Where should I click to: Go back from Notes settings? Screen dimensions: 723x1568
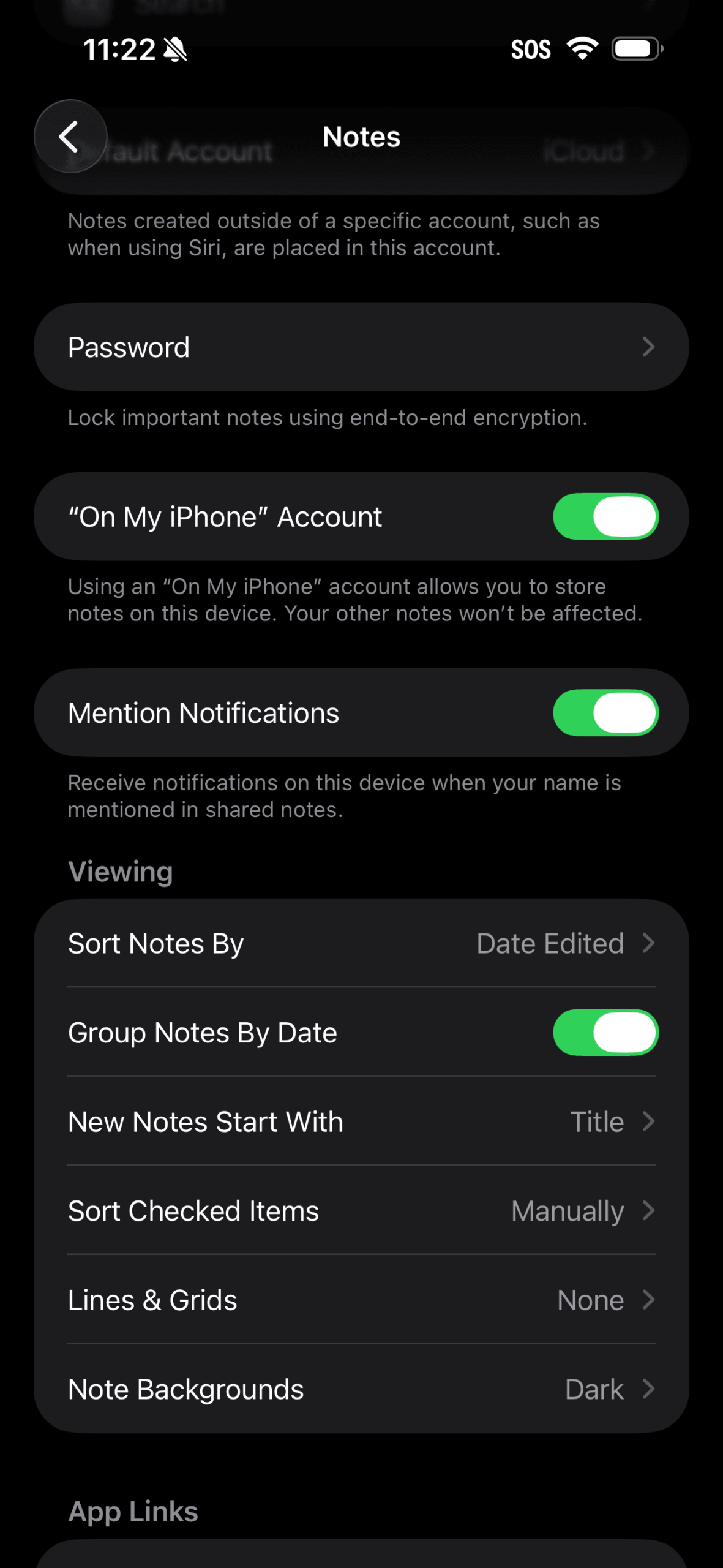click(70, 136)
